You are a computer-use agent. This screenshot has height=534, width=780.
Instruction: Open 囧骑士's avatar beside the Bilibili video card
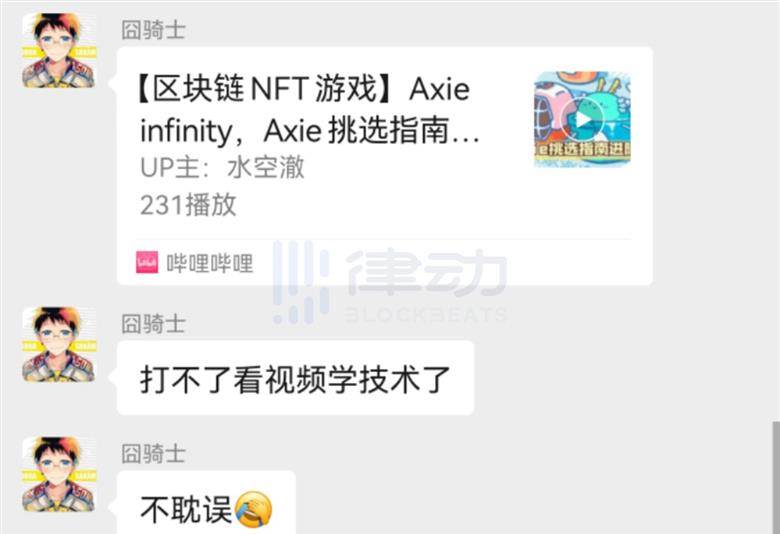tap(58, 52)
